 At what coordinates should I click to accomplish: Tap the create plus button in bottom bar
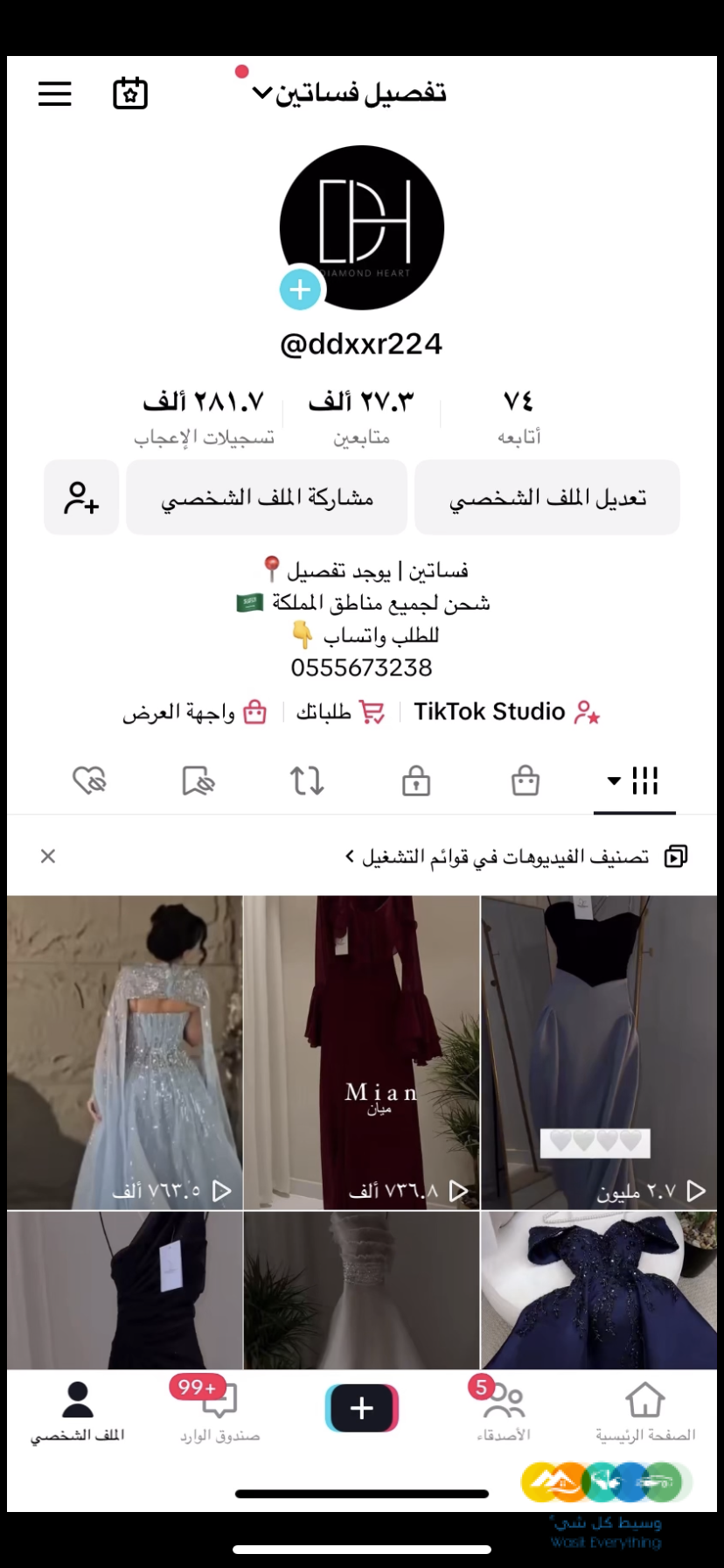click(361, 1407)
